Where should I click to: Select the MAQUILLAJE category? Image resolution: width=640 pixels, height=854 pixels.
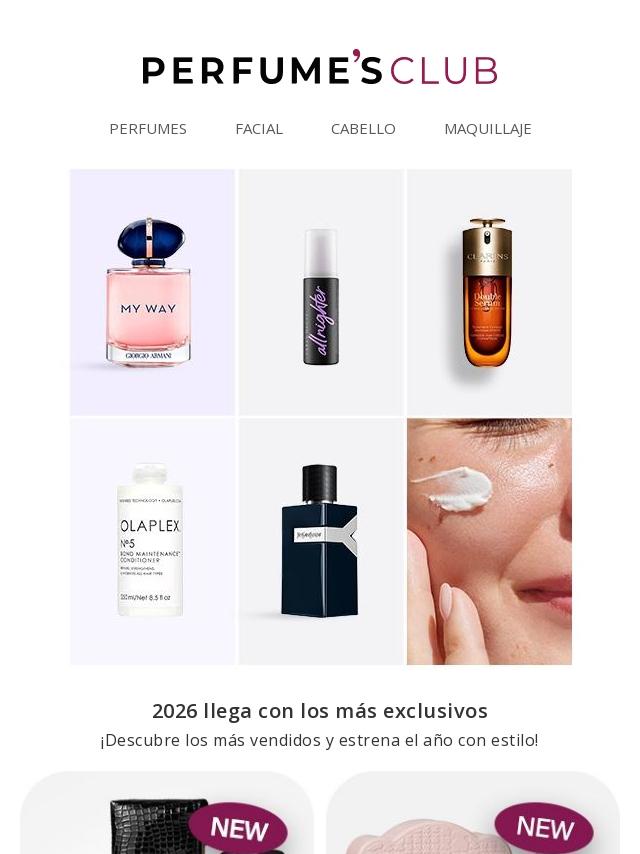(487, 129)
